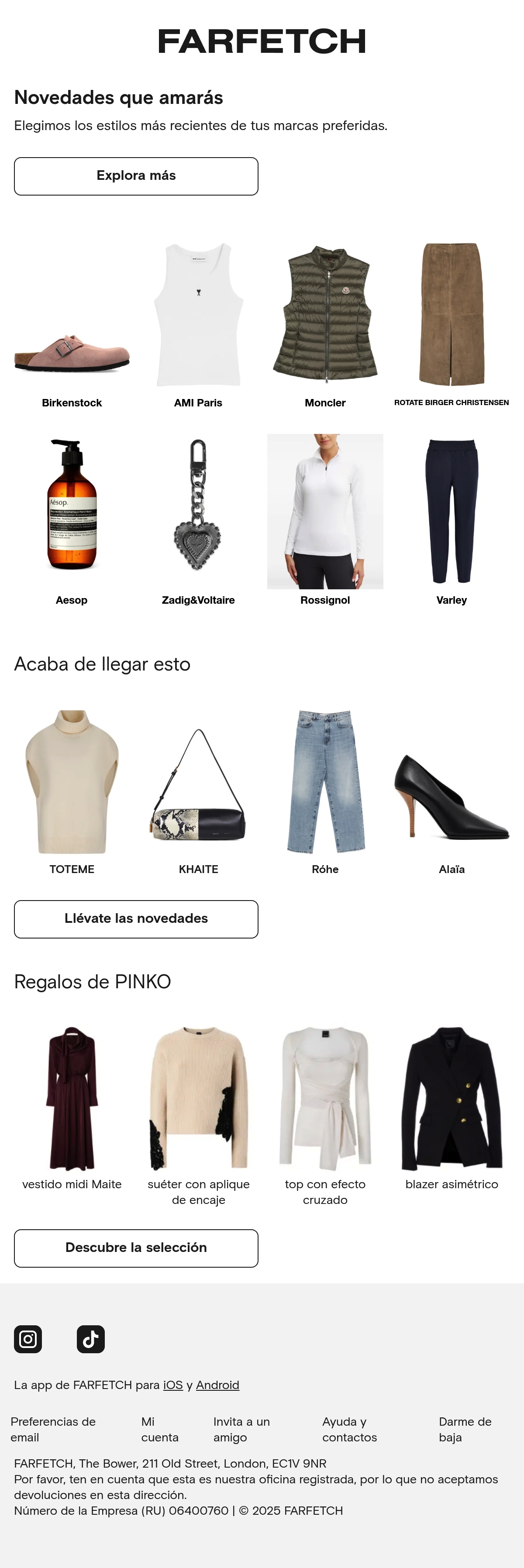
Task: Open FARFETCH's TikTok page
Action: pos(91,1339)
